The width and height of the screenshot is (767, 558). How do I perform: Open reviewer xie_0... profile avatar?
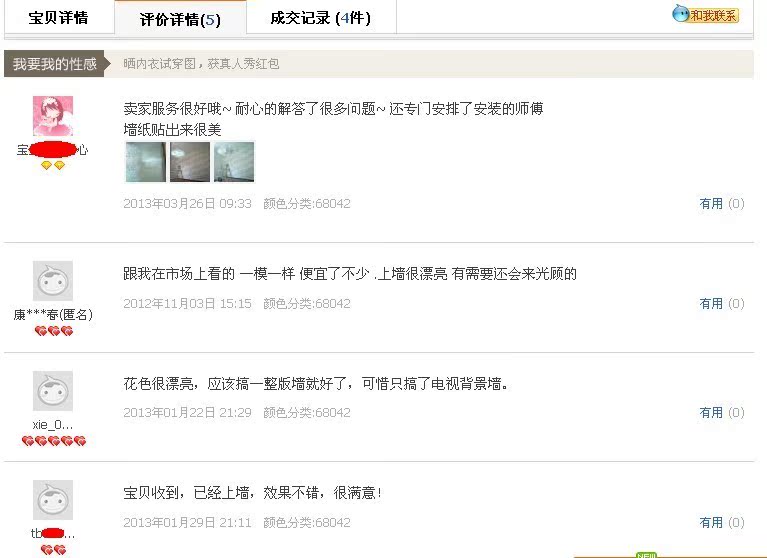click(53, 391)
